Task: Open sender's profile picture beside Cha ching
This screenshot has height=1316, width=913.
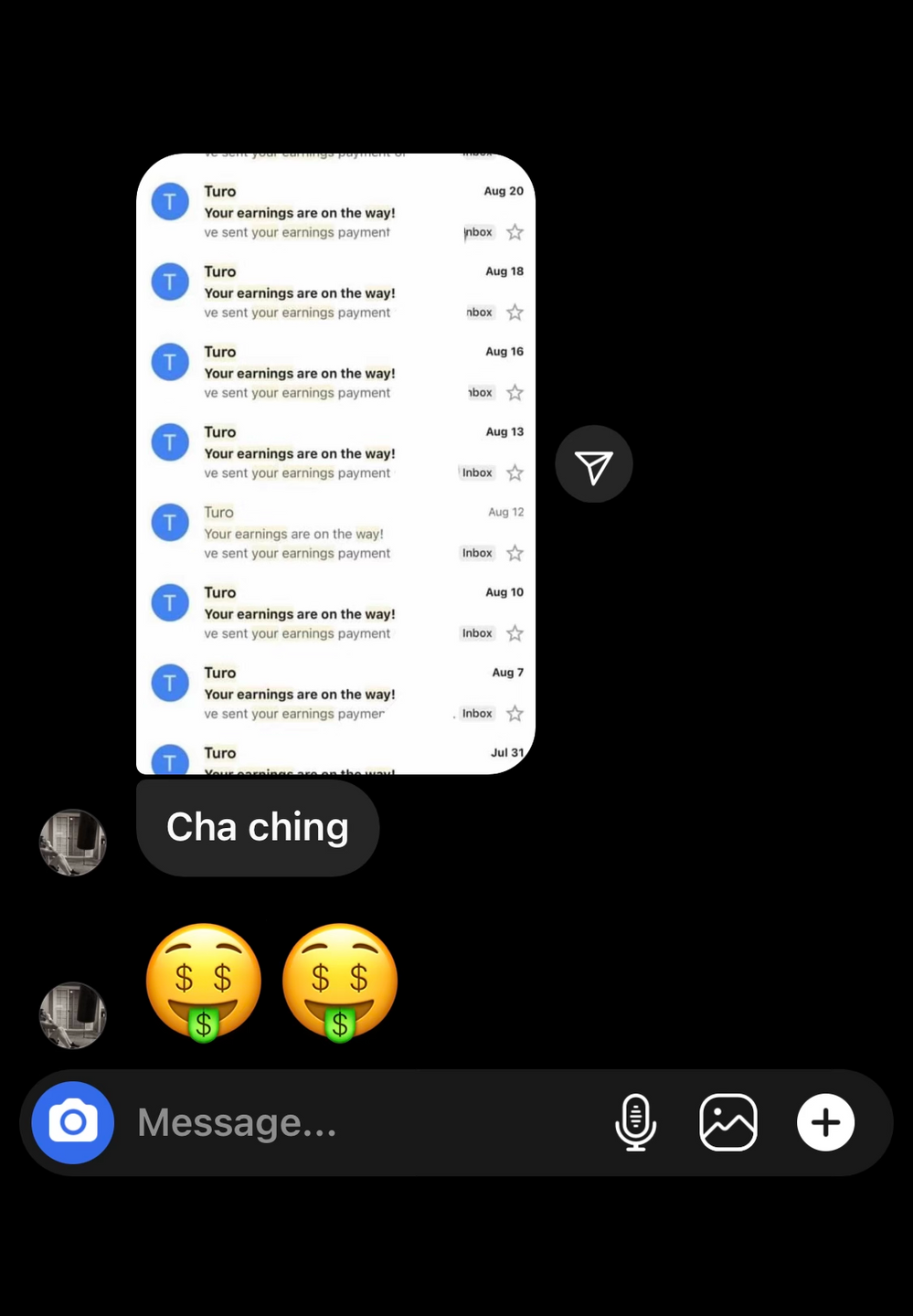Action: point(73,843)
